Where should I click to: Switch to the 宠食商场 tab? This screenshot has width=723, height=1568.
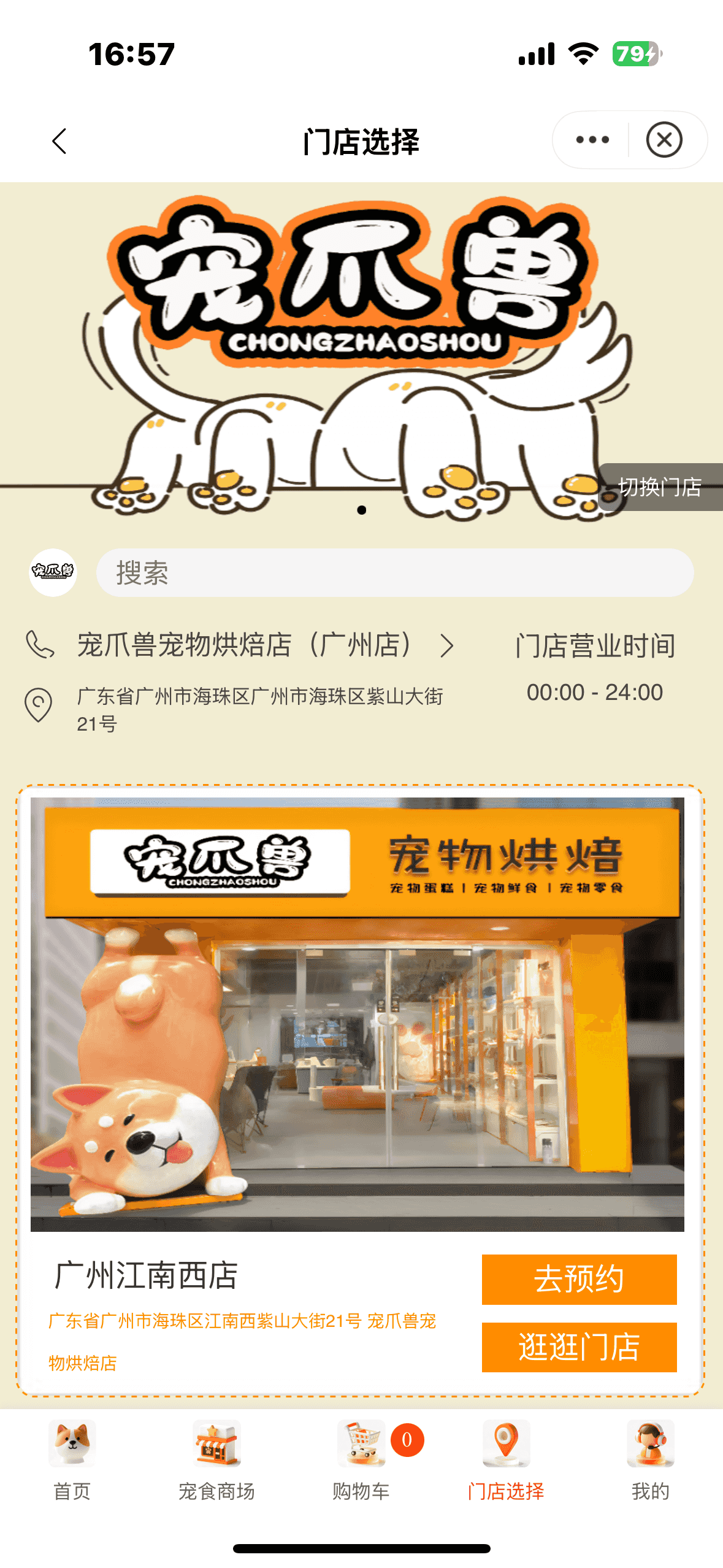click(x=216, y=1460)
